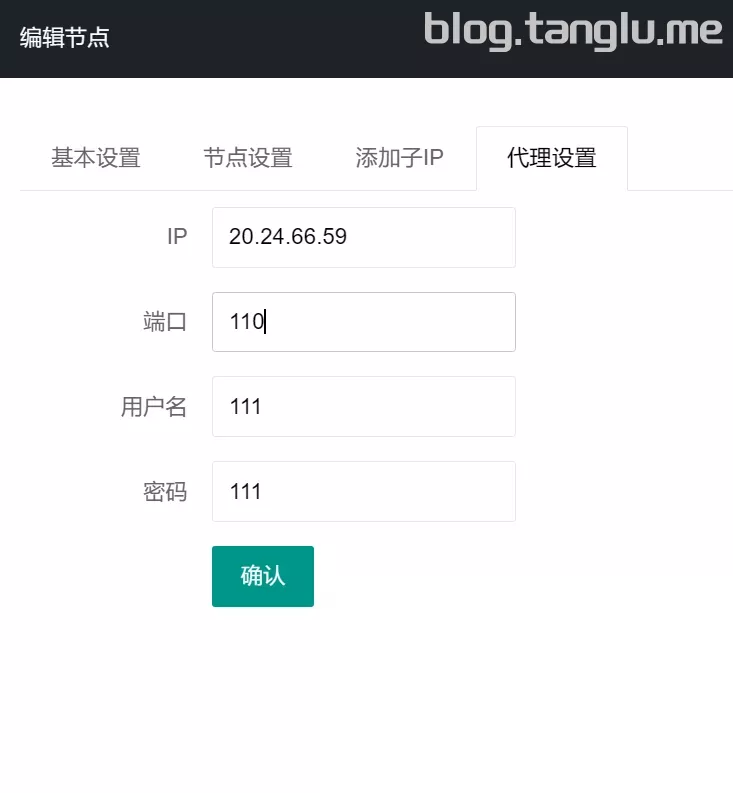Click the 密码 password field
733x793 pixels.
pyautogui.click(x=363, y=491)
